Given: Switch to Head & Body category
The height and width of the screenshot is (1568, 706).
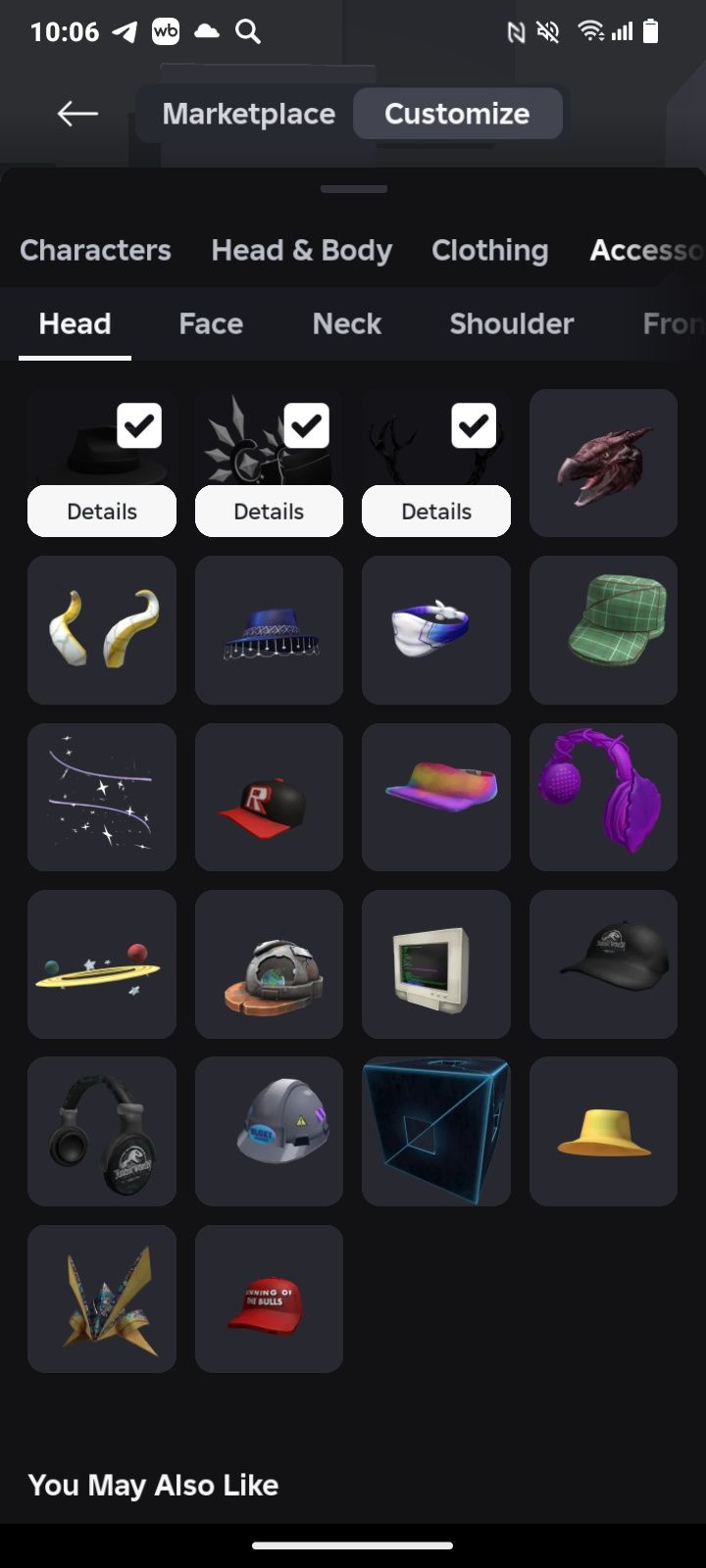Looking at the screenshot, I should coord(301,250).
